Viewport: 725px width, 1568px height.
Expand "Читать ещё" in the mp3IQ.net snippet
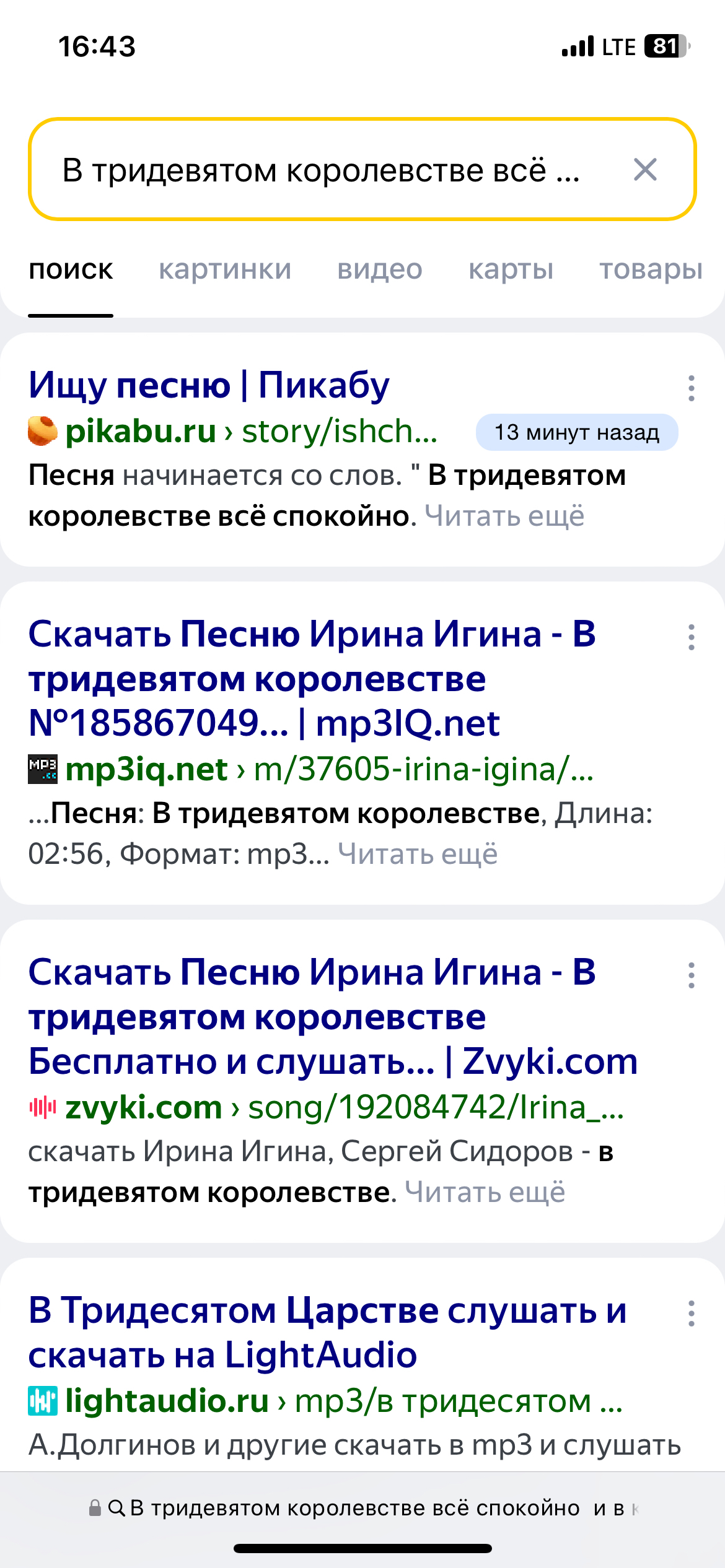418,854
